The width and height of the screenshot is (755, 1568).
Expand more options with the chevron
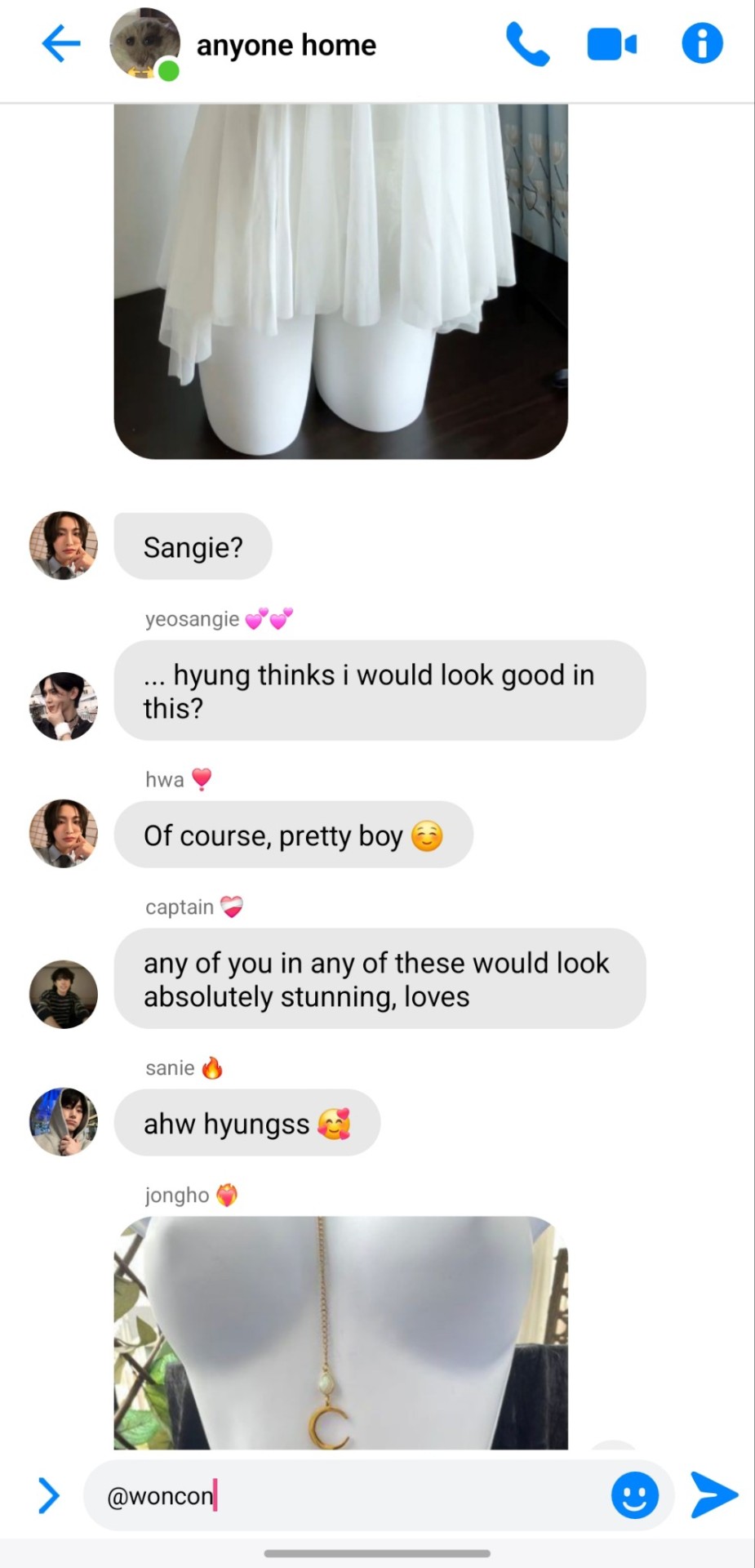click(x=49, y=1495)
